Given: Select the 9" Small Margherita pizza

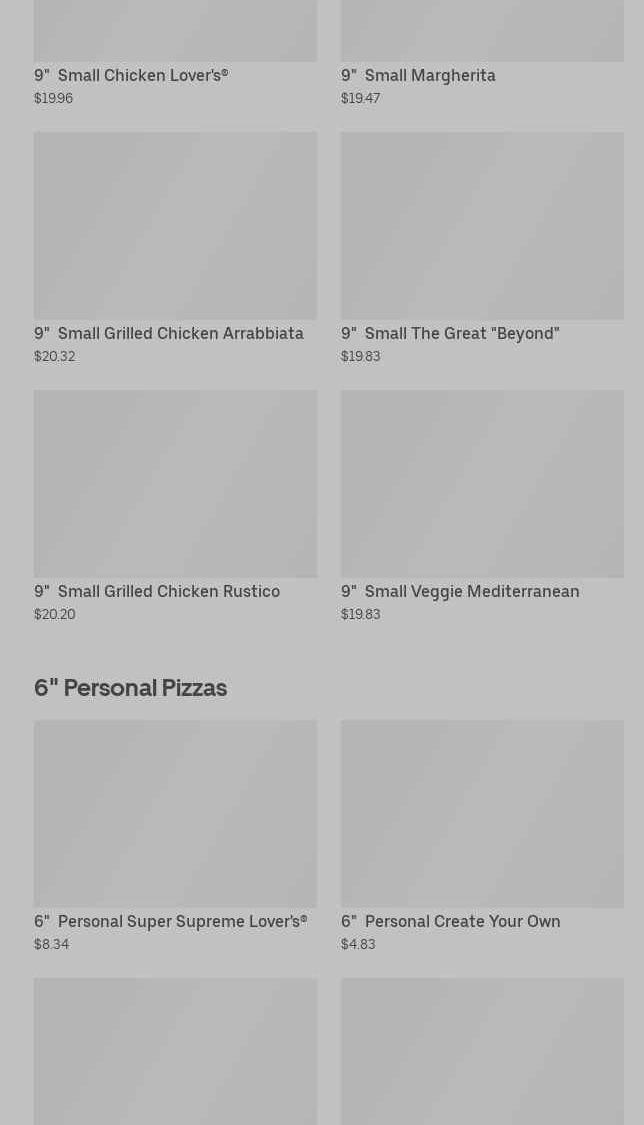Looking at the screenshot, I should tap(418, 75).
